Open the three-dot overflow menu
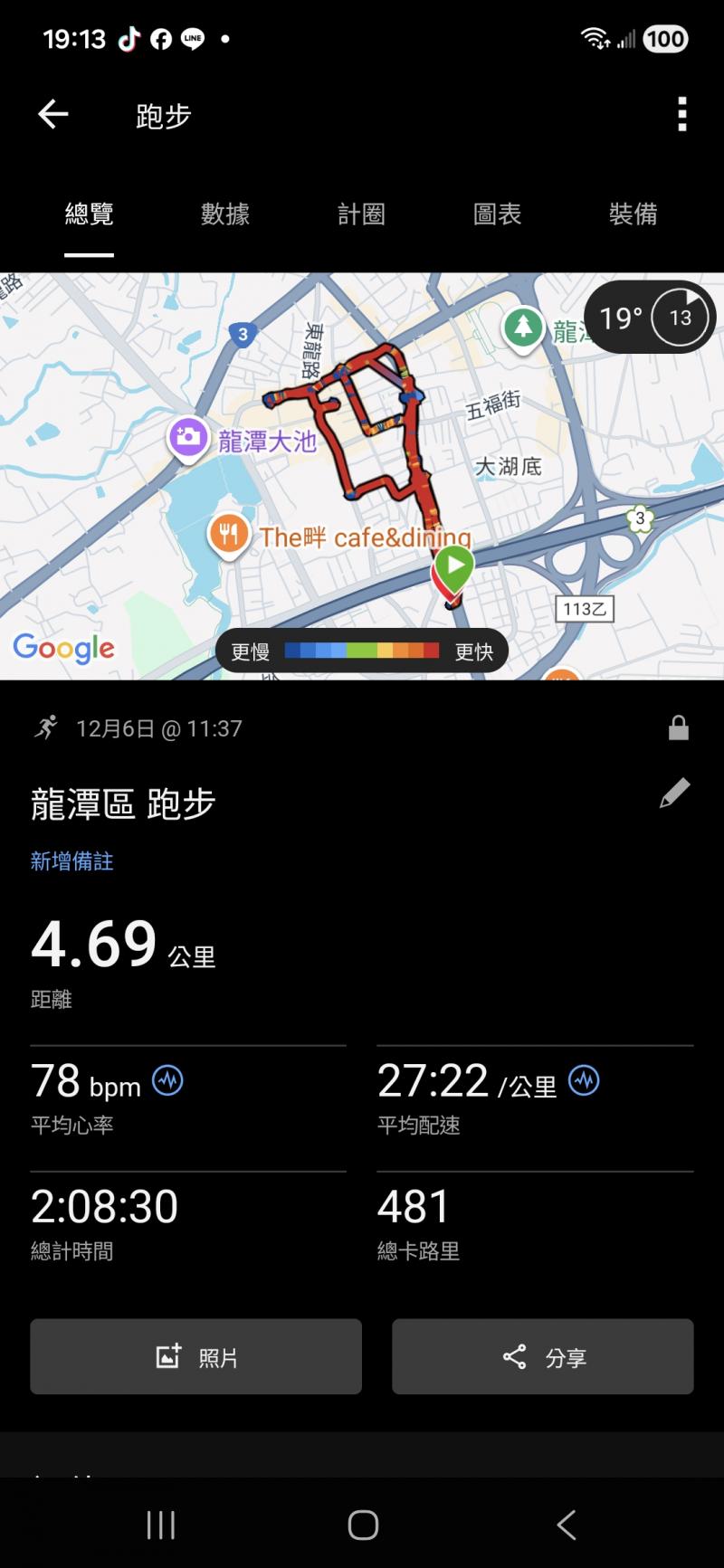The width and height of the screenshot is (724, 1568). click(x=682, y=115)
